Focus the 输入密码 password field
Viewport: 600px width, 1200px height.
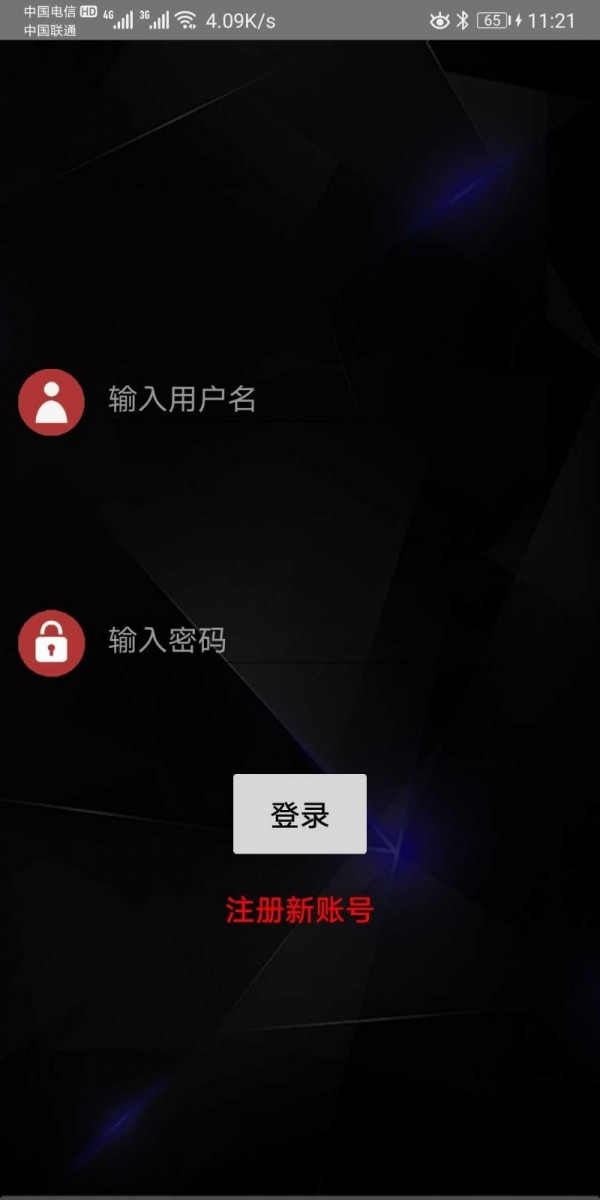click(340, 641)
